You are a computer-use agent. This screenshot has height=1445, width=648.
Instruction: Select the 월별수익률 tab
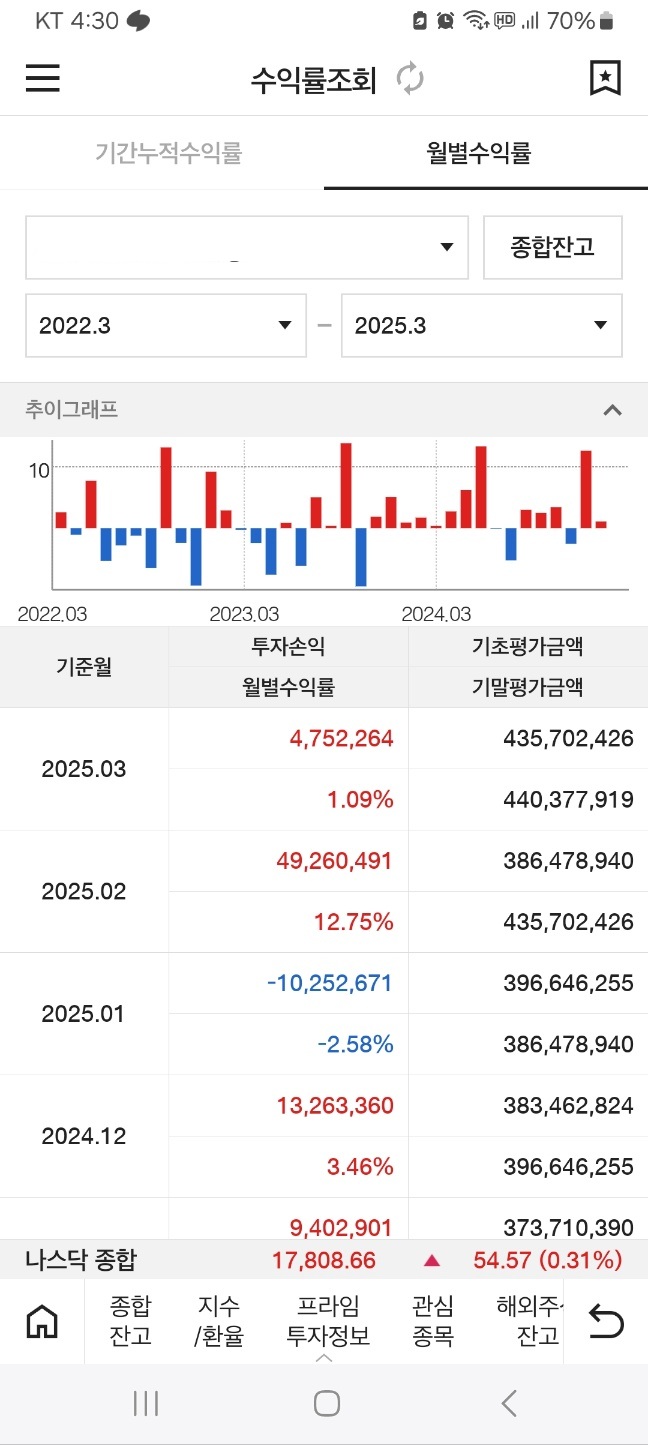click(x=478, y=153)
